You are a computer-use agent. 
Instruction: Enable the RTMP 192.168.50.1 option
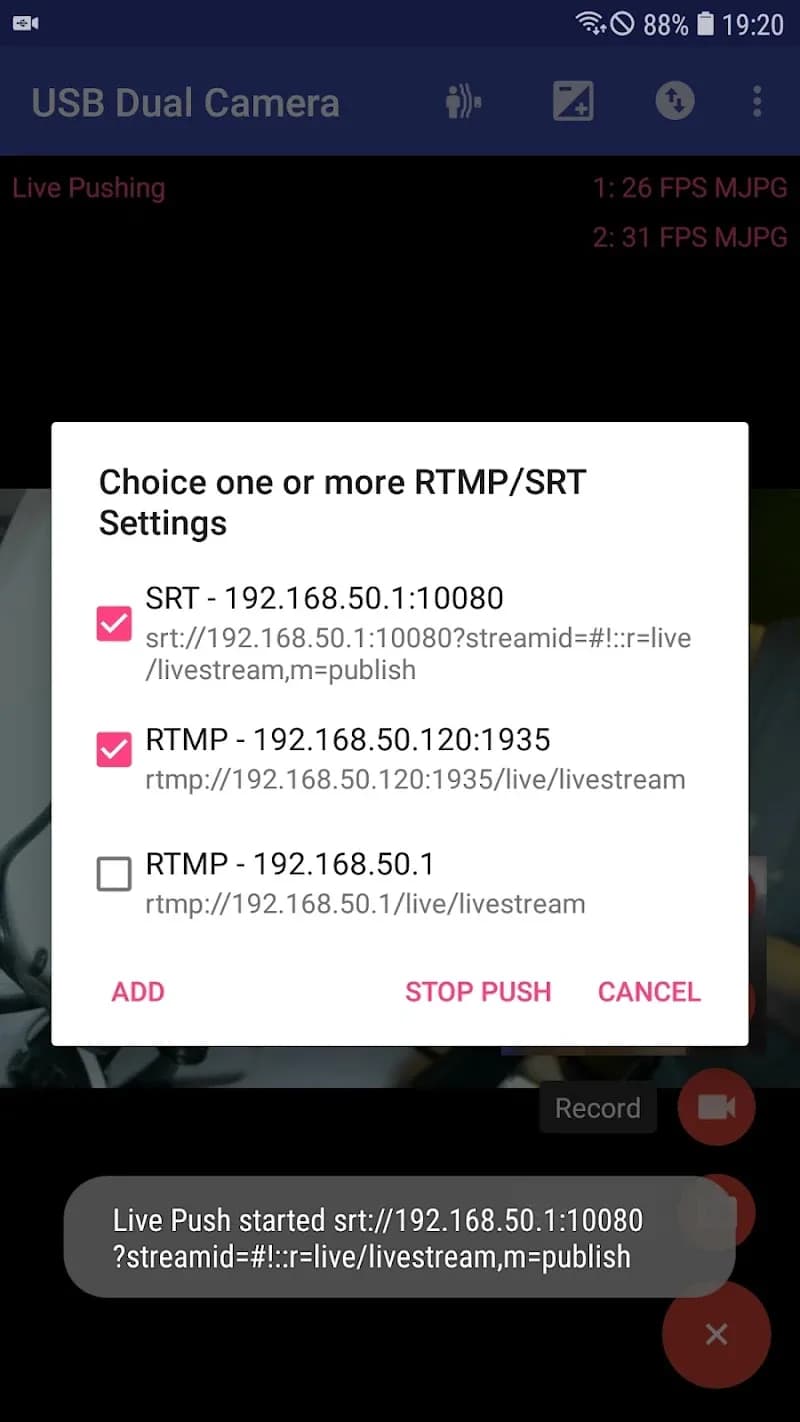[114, 873]
